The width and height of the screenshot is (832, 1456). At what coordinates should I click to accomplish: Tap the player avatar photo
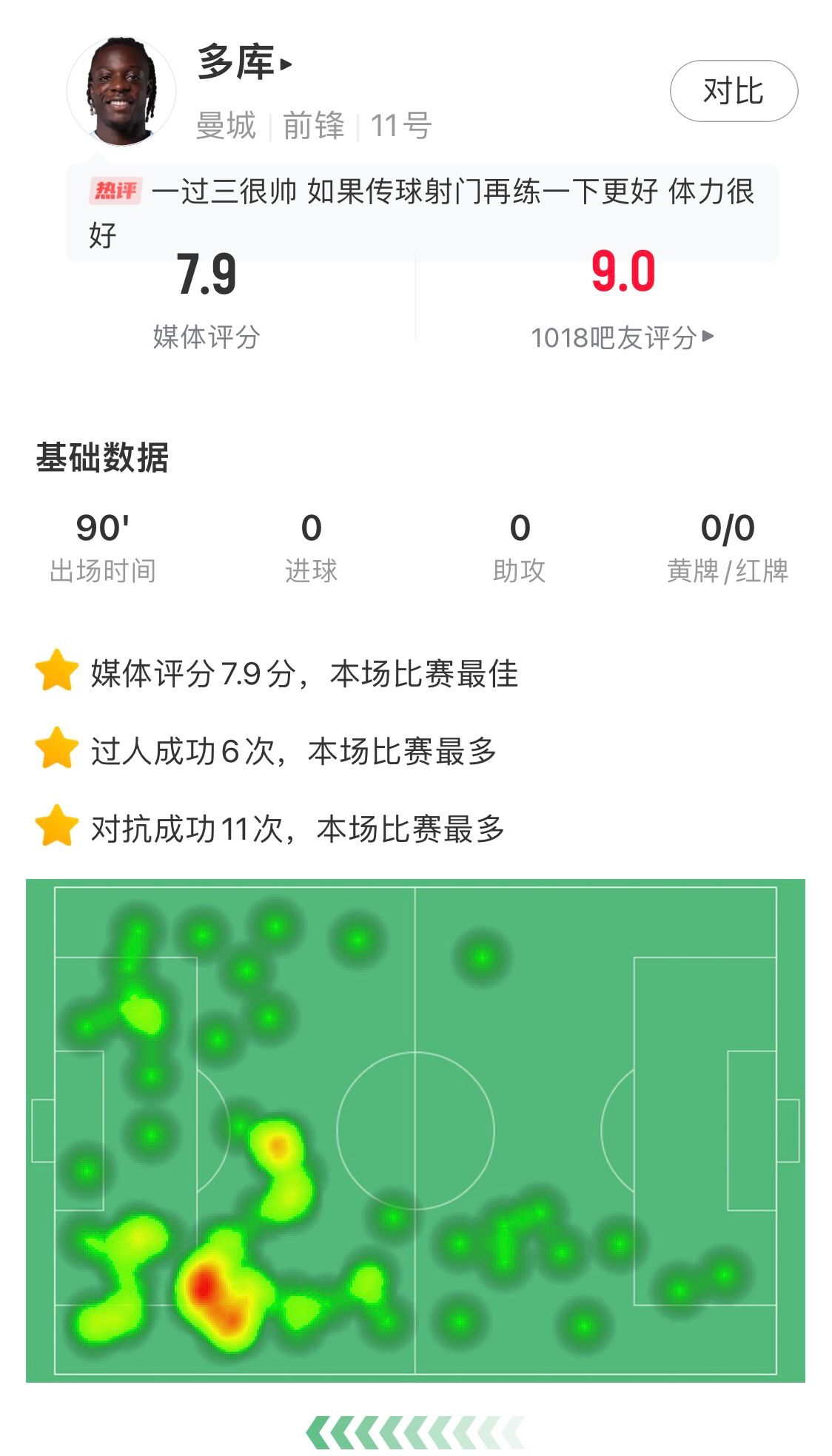121,90
